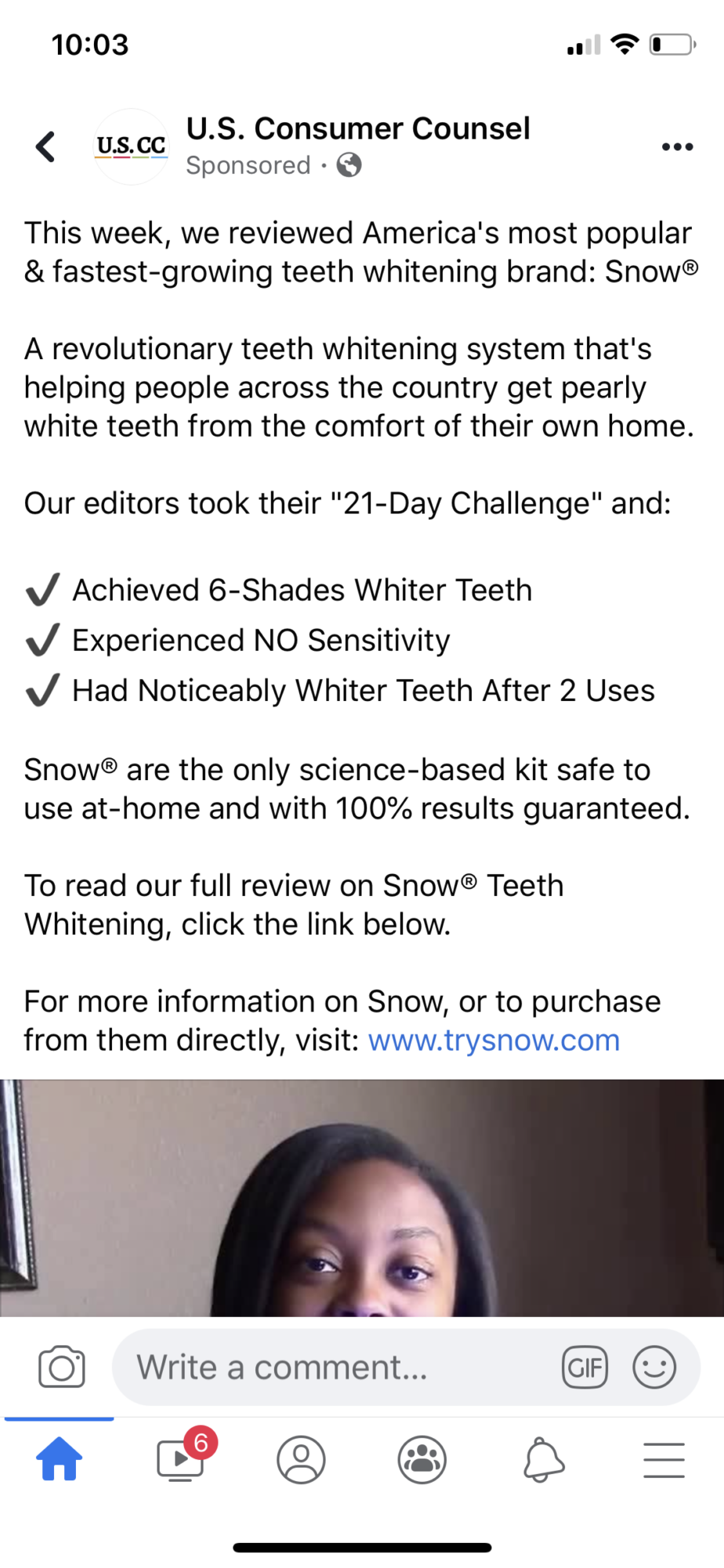This screenshot has width=724, height=1568.
Task: Open the GIF picker in the comment box
Action: (x=585, y=1367)
